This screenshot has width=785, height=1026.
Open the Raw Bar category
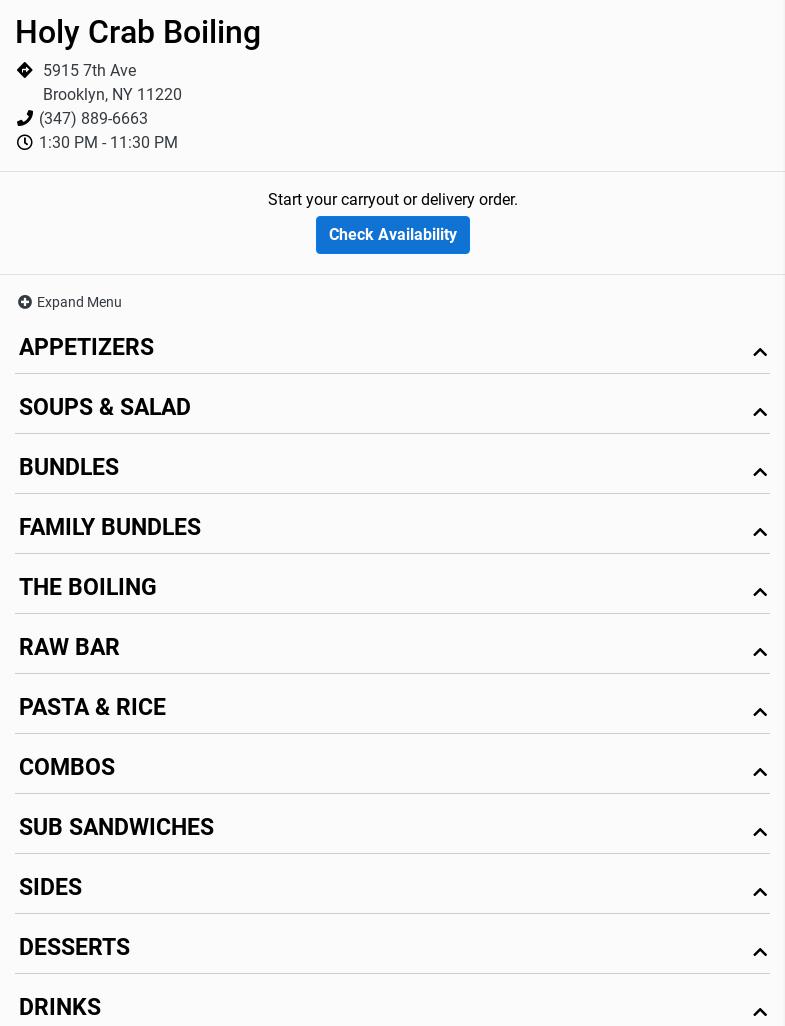[392, 648]
